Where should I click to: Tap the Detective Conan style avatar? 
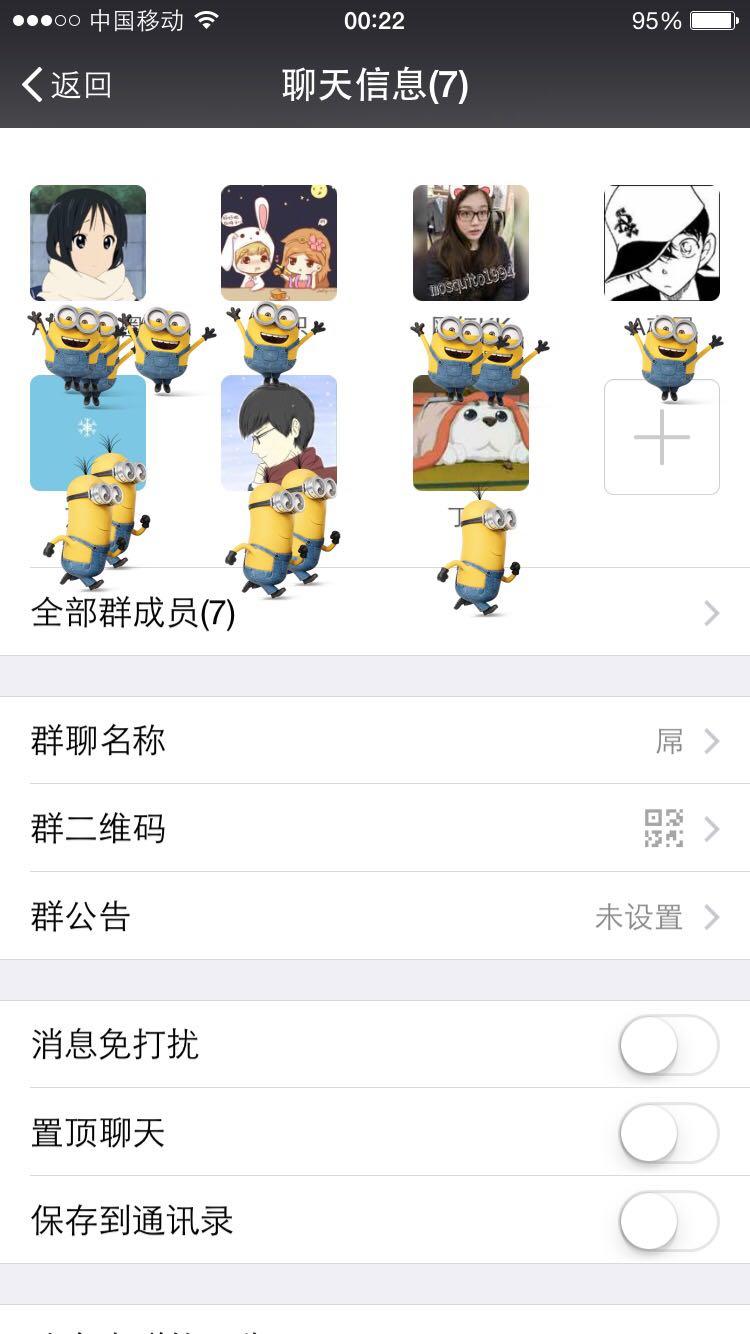click(661, 242)
